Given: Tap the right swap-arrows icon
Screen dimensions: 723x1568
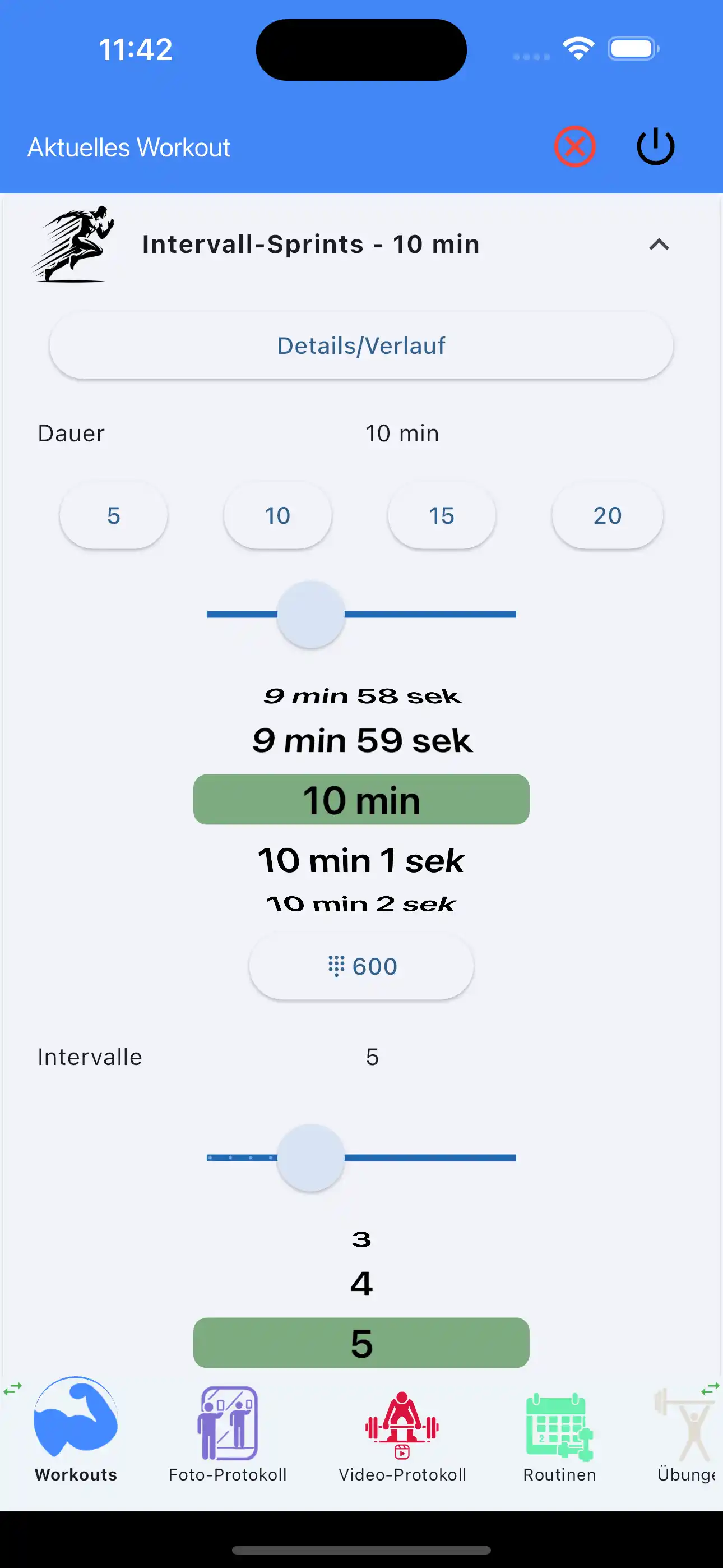Looking at the screenshot, I should click(710, 1387).
